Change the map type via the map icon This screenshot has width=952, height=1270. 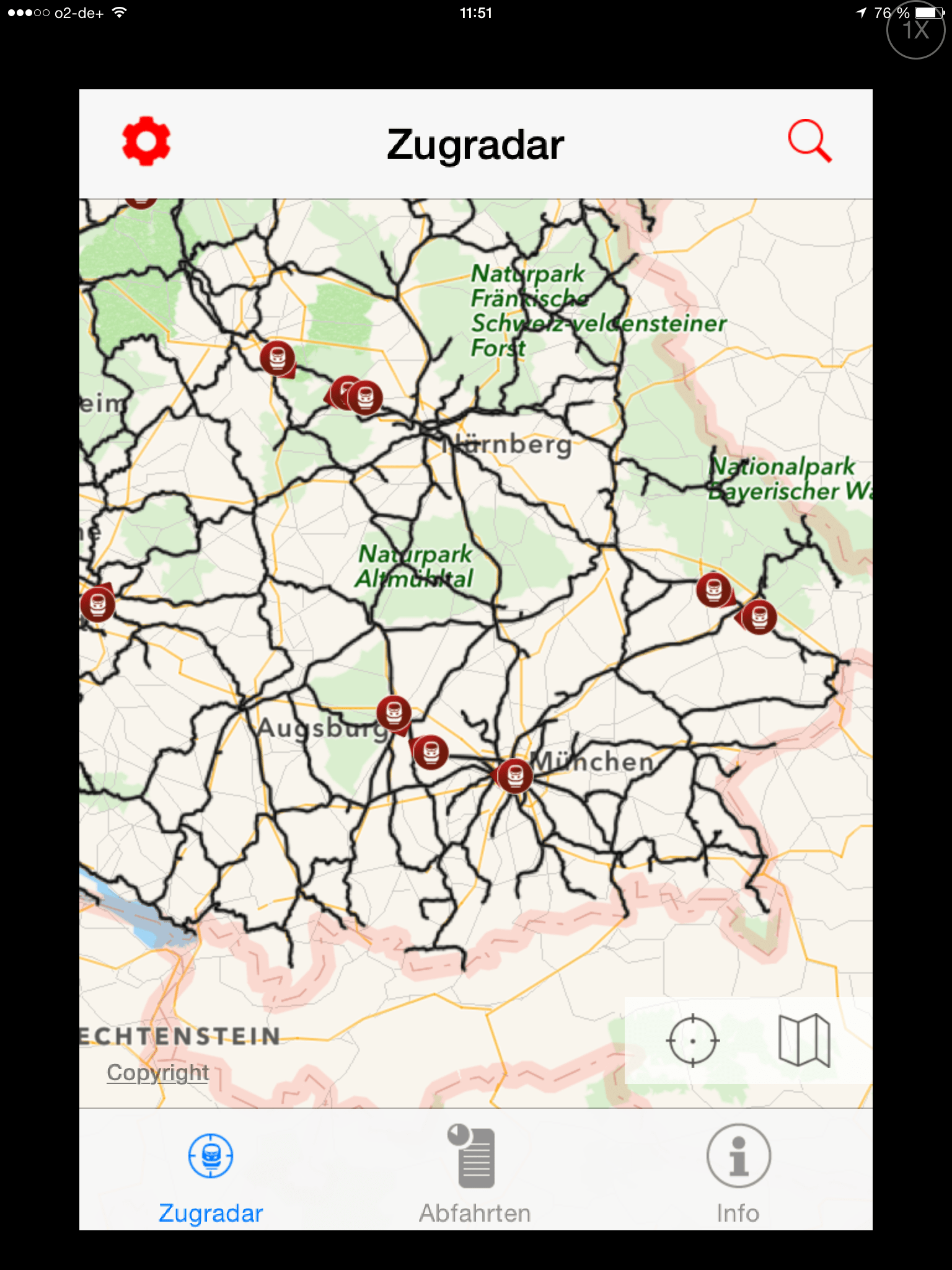[x=804, y=1041]
